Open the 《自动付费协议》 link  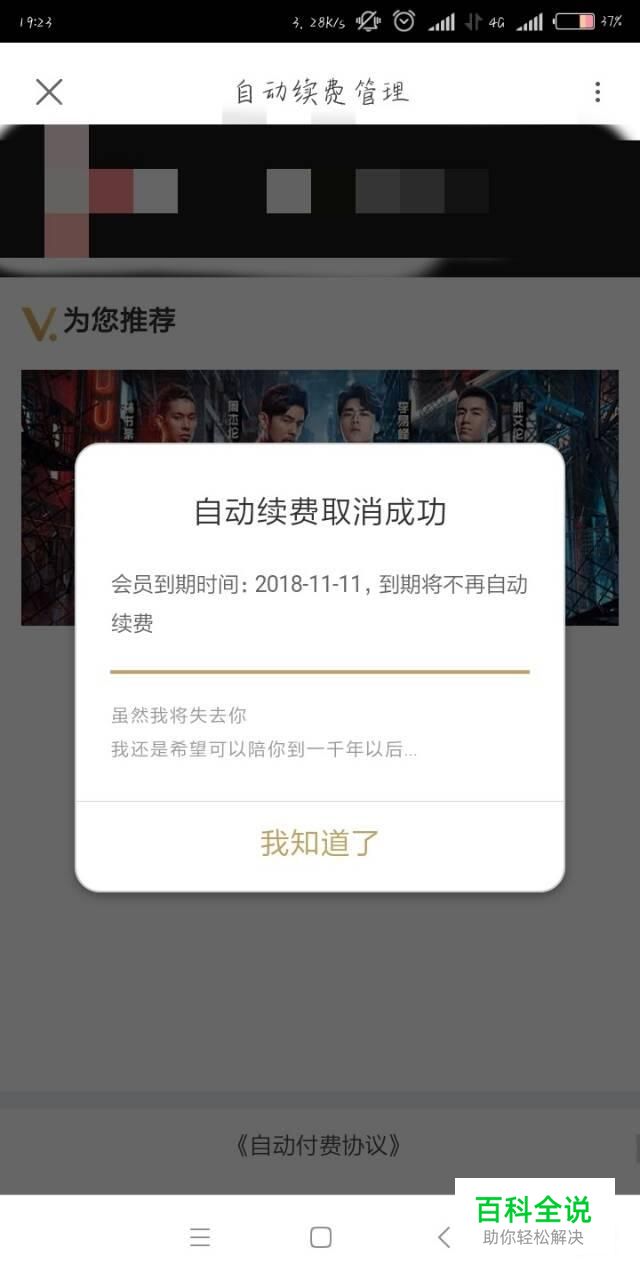pyautogui.click(x=320, y=1145)
